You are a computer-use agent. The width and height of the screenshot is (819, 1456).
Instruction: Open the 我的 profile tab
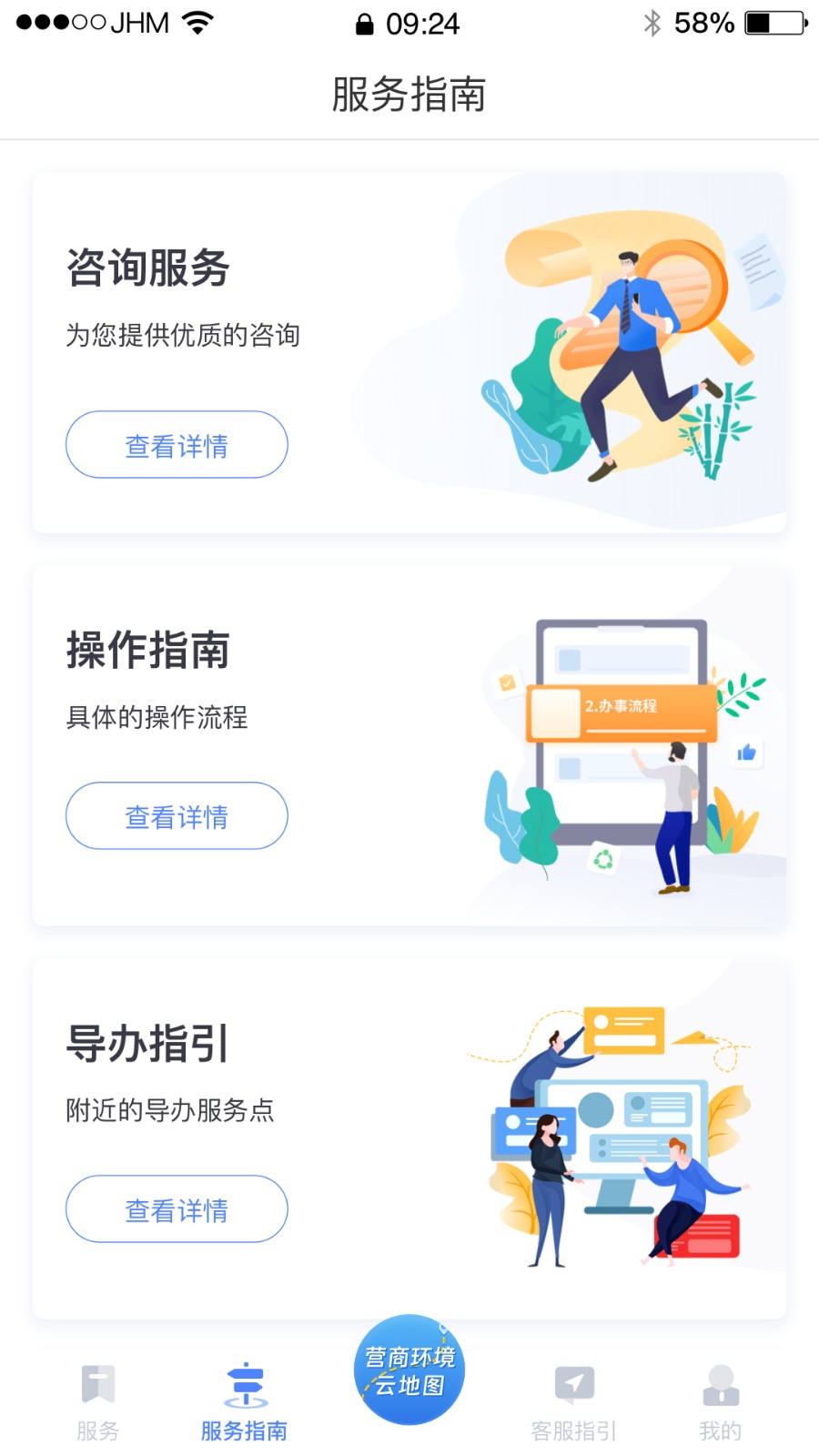720,1401
